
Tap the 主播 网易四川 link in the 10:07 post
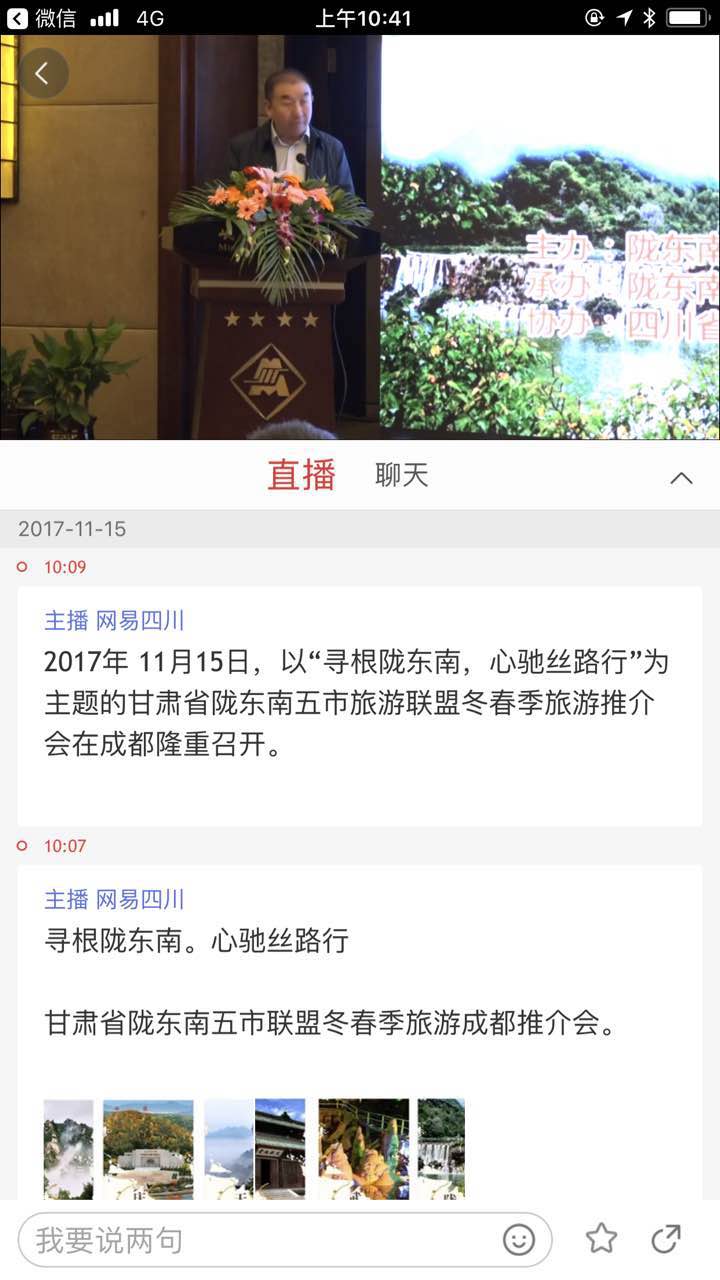(113, 899)
